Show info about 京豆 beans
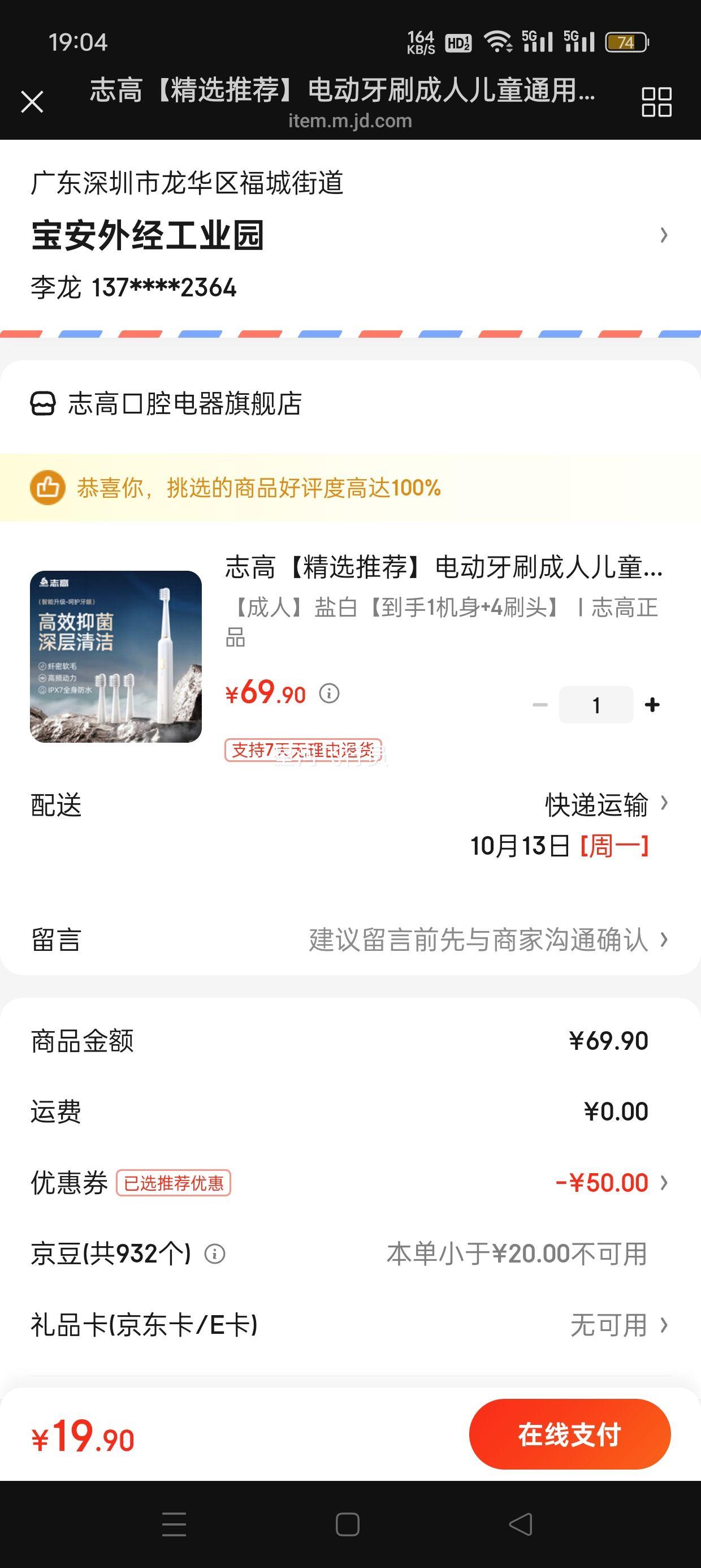Viewport: 701px width, 1568px height. pyautogui.click(x=215, y=1254)
